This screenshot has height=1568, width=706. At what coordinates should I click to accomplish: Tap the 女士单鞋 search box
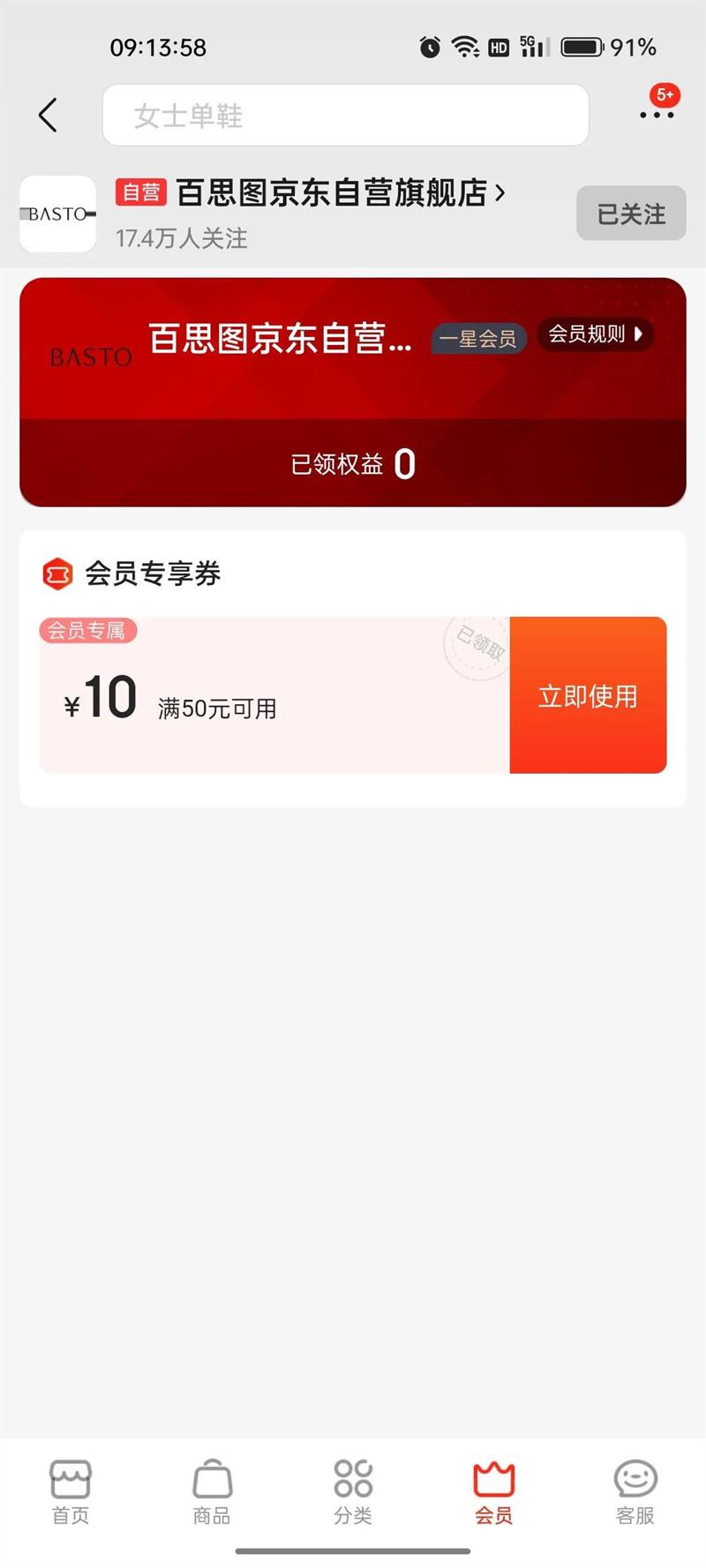coord(345,115)
